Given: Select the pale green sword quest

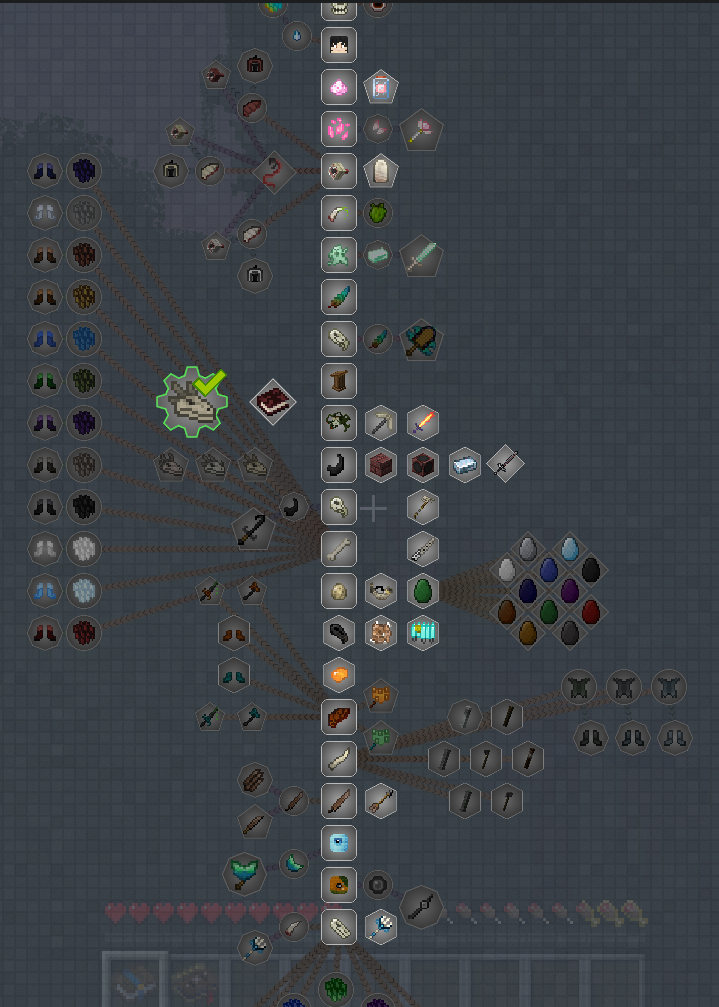Looking at the screenshot, I should 421,255.
